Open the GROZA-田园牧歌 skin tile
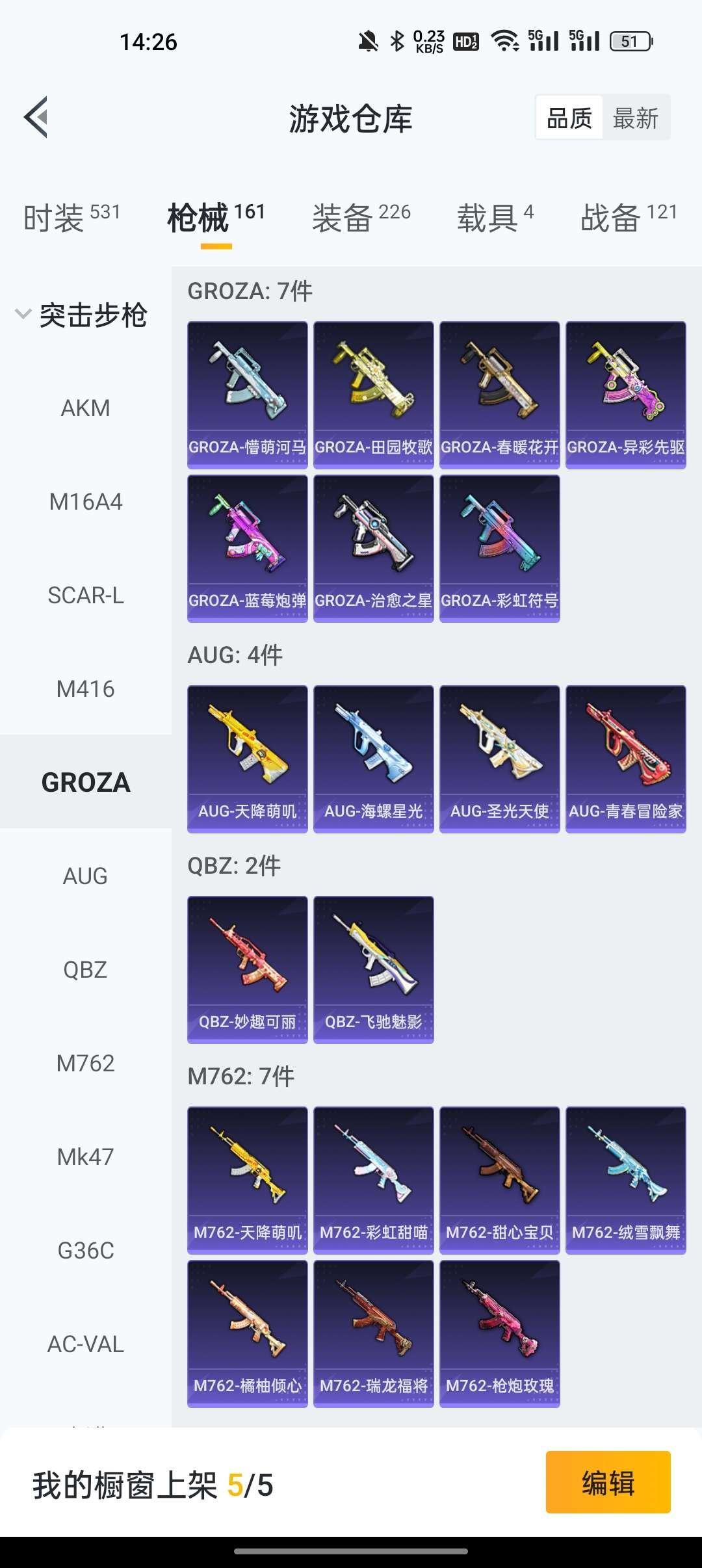Screen dimensions: 702x1568 pos(373,395)
